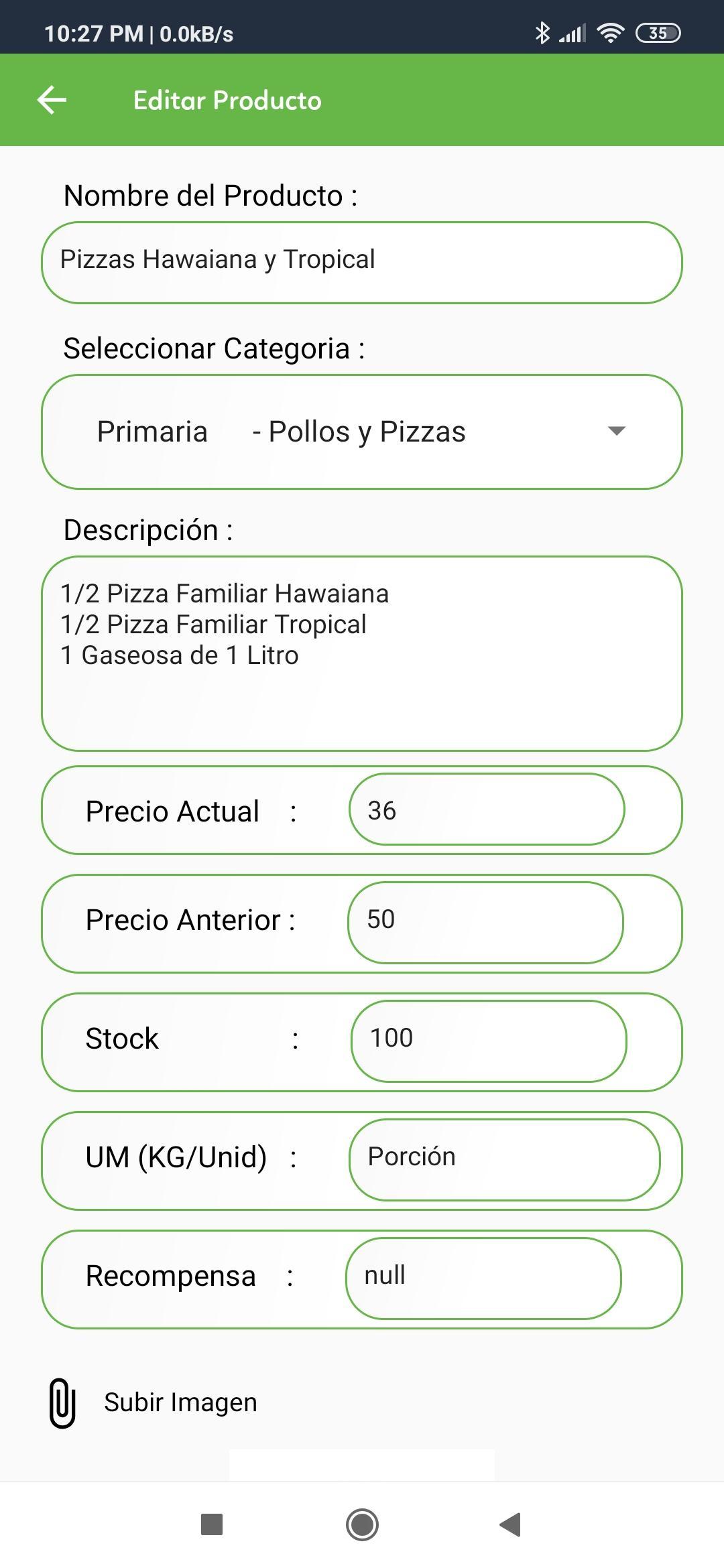Go back from Editar Producto
Image resolution: width=724 pixels, height=1568 pixels.
click(52, 100)
